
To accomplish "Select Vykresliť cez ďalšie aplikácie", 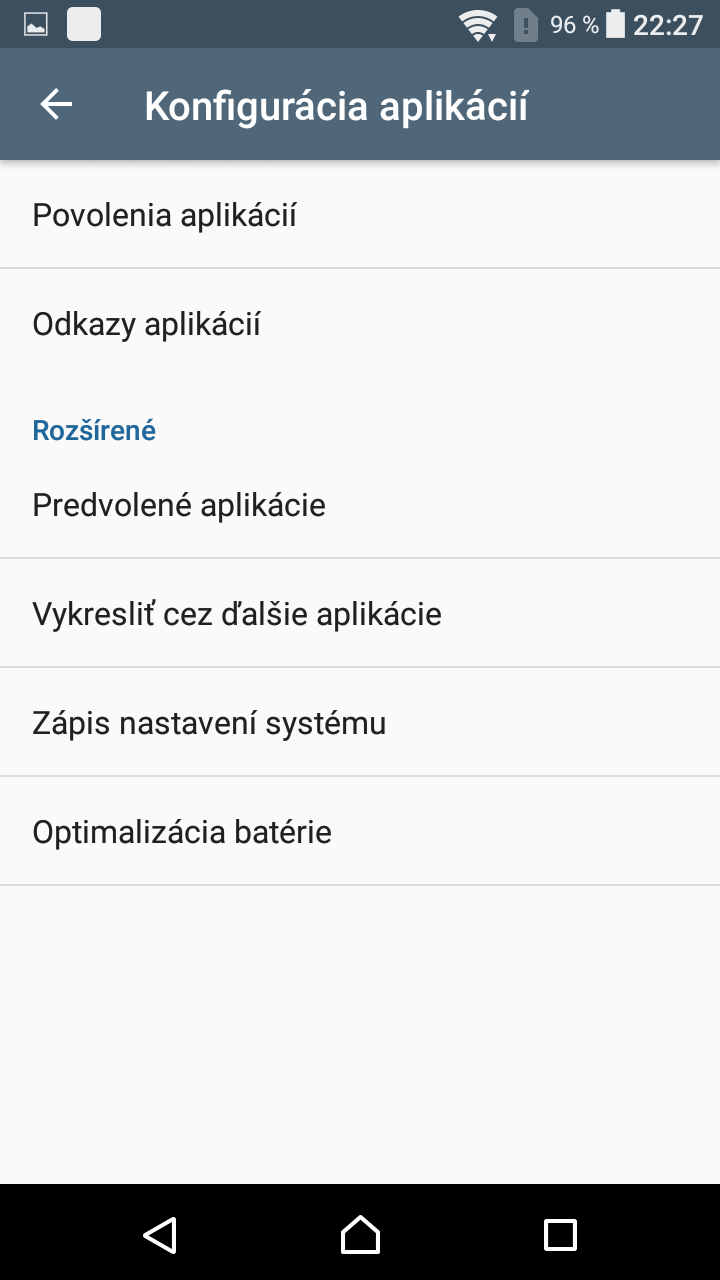I will coord(360,613).
